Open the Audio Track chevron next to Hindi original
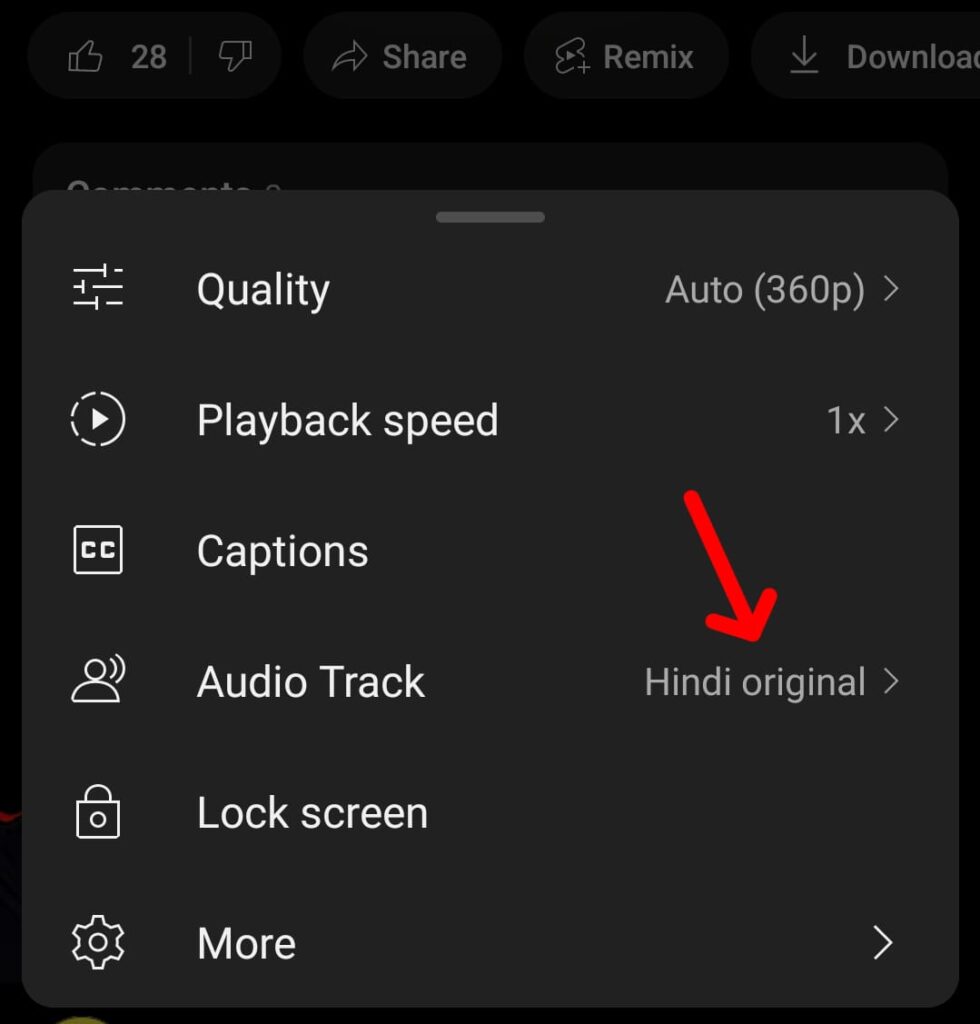980x1024 pixels. click(890, 681)
